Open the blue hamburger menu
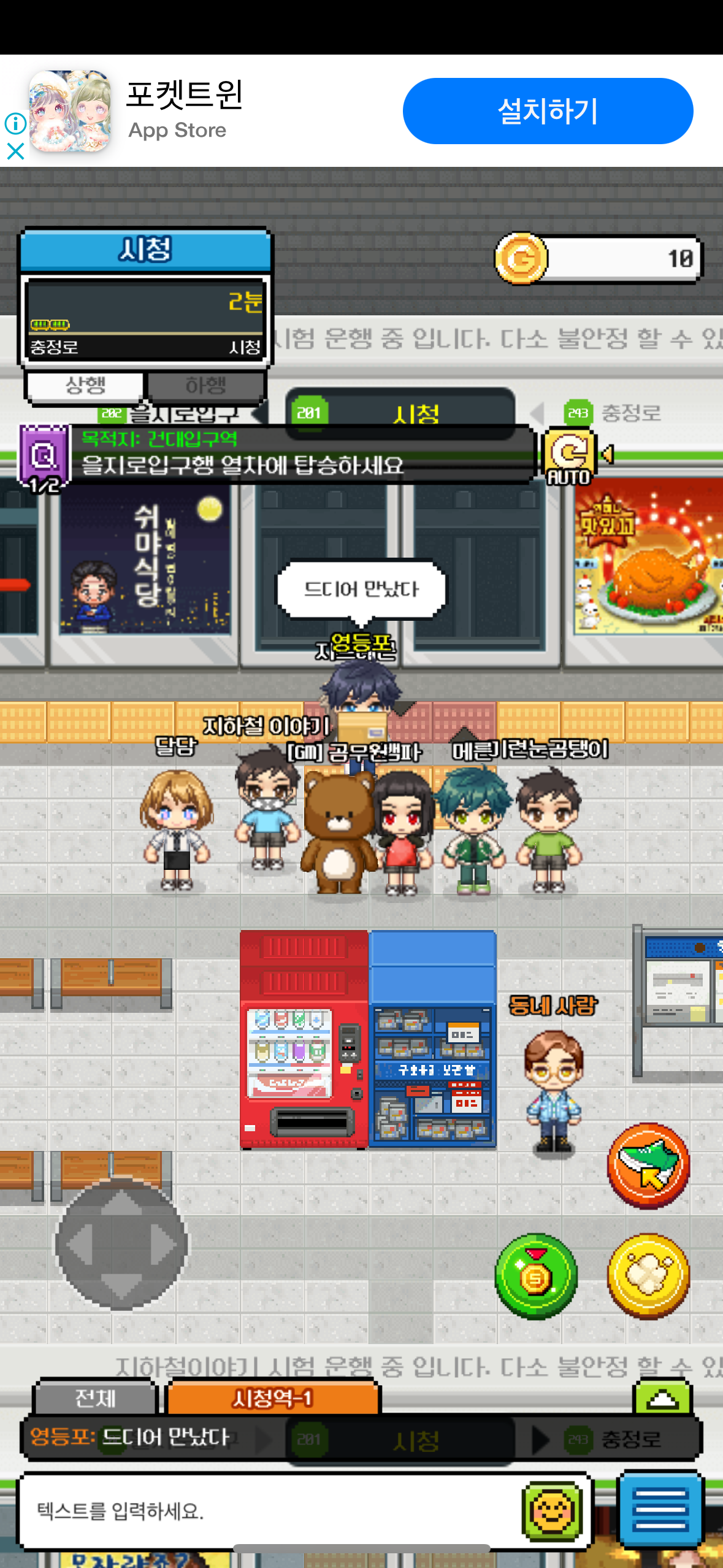 coord(660,1509)
